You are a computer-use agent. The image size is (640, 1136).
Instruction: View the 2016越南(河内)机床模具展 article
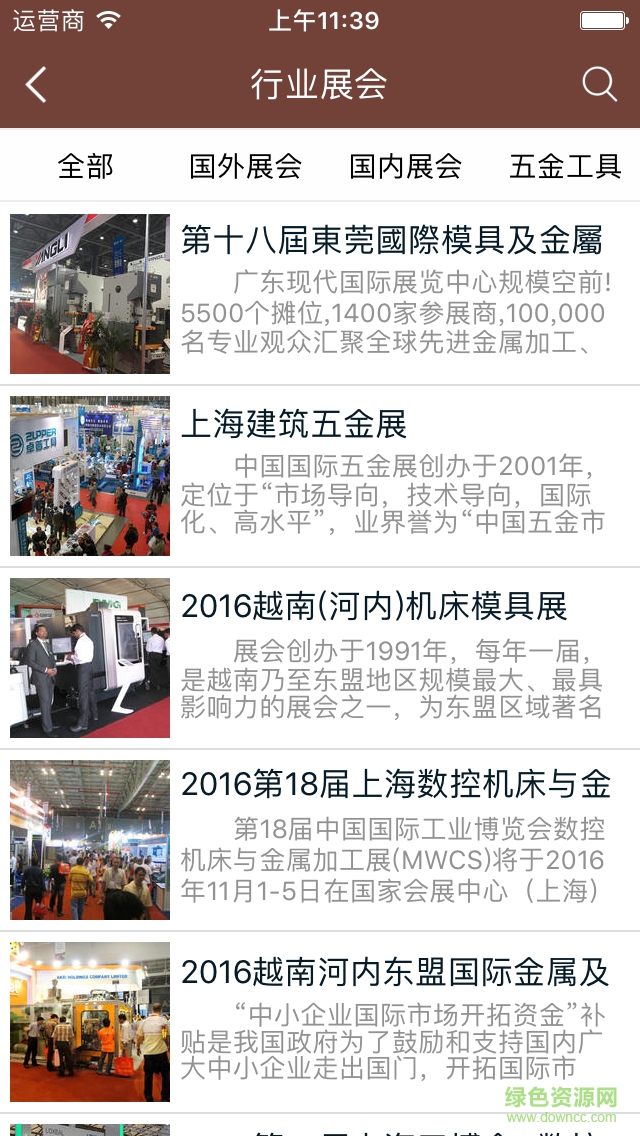[x=374, y=606]
